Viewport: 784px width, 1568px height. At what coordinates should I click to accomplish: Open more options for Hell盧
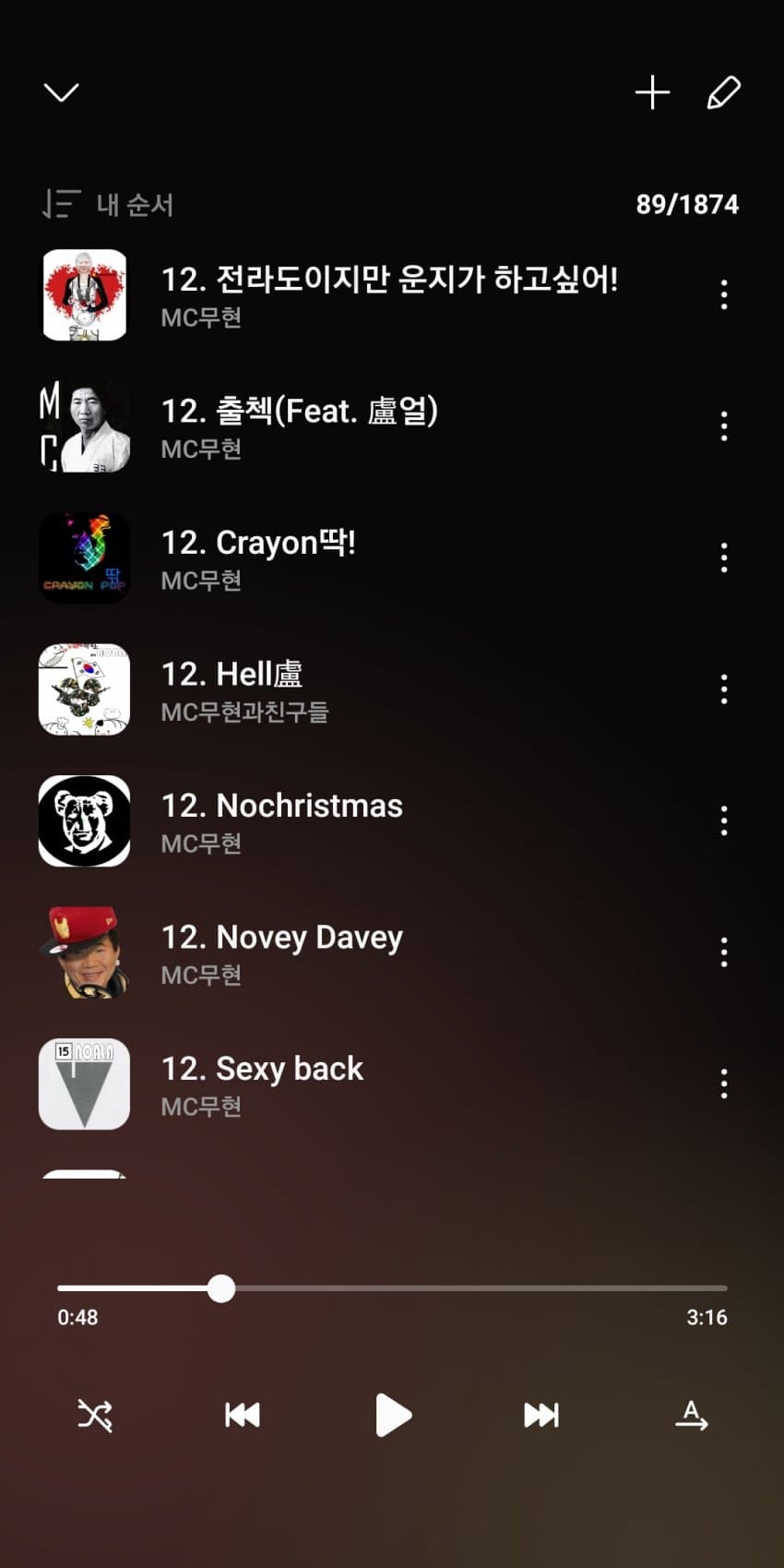point(724,689)
